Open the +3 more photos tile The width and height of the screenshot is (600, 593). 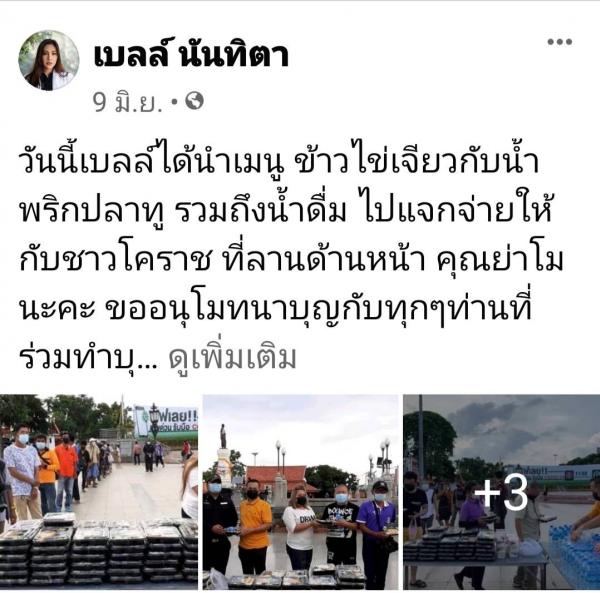click(x=501, y=490)
